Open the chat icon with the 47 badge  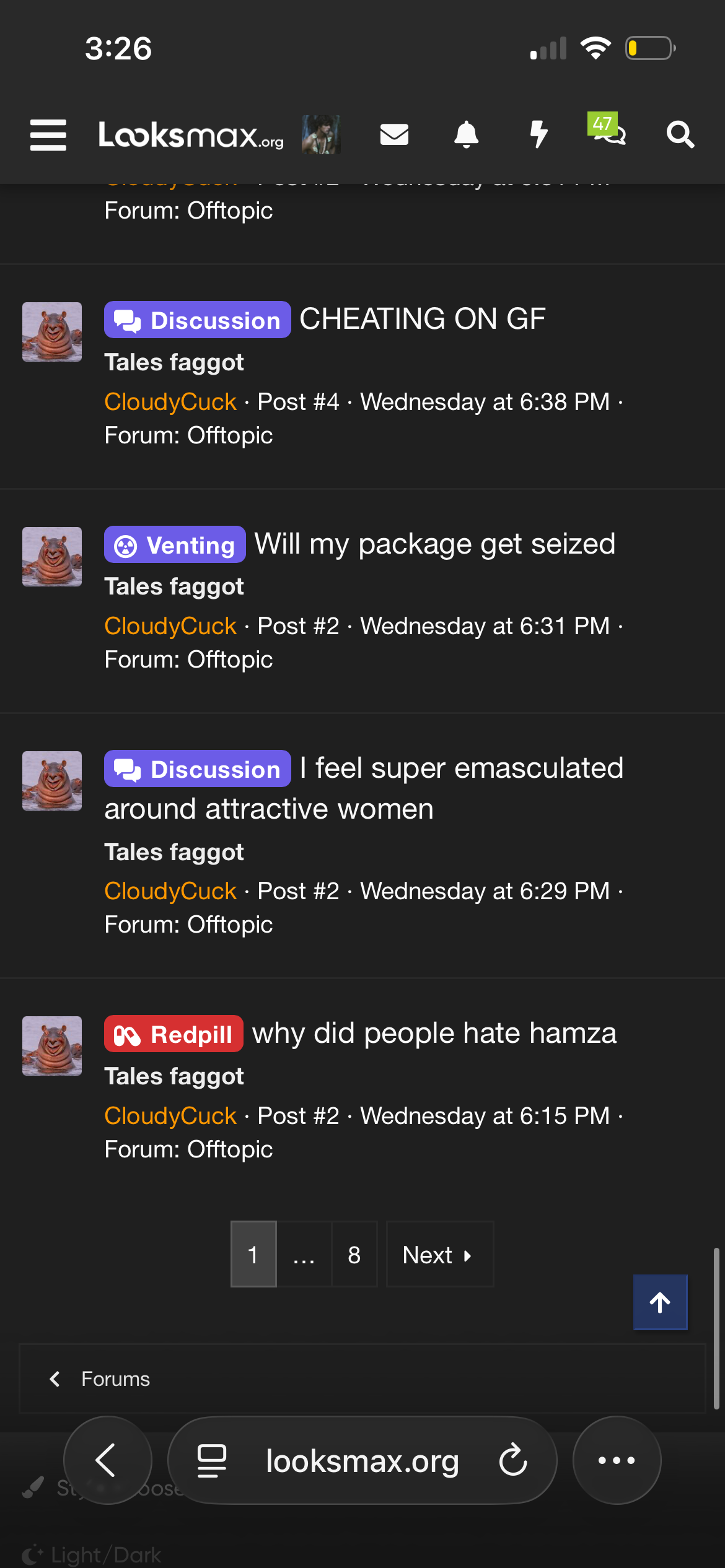point(609,130)
